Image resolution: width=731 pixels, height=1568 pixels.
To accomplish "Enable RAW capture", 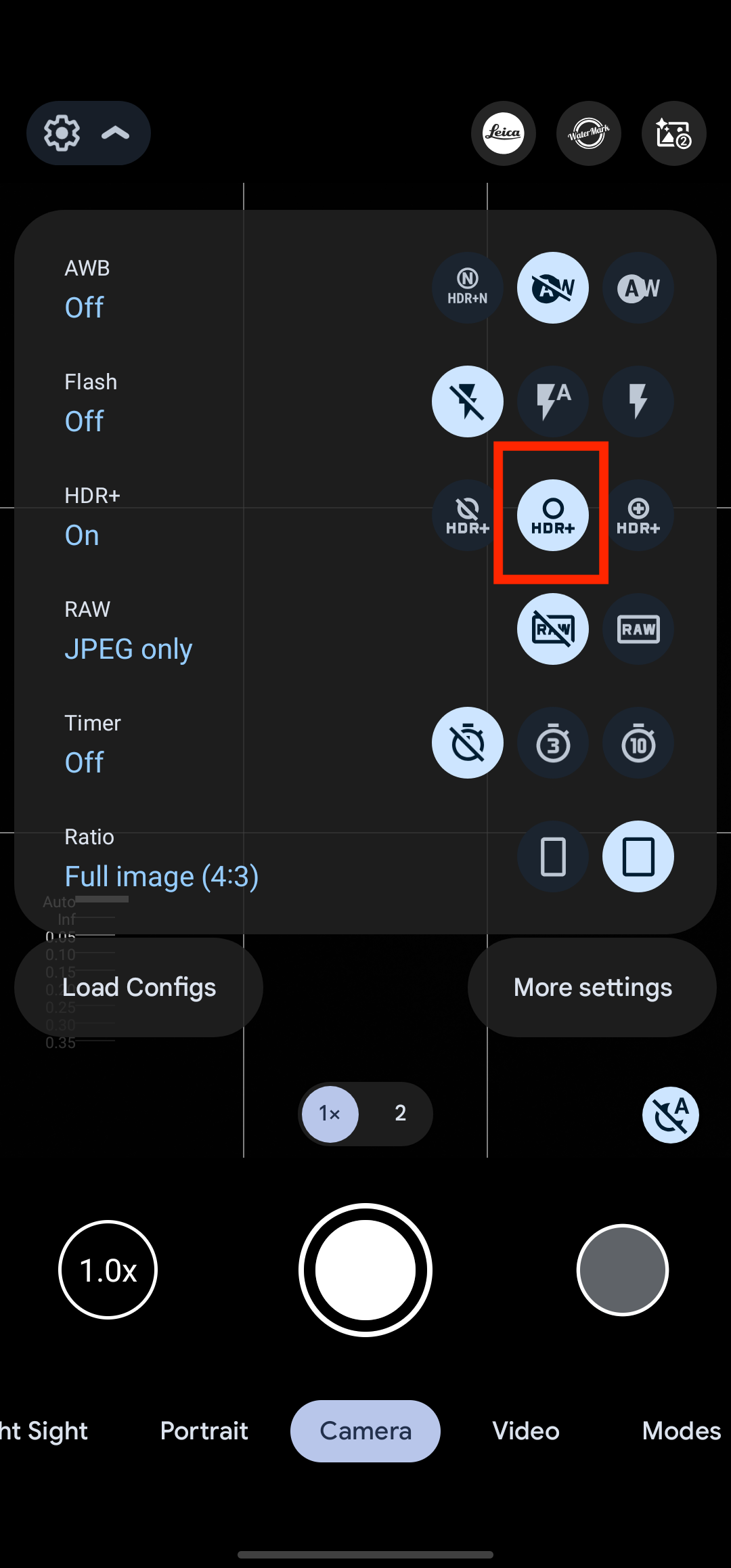I will click(638, 629).
